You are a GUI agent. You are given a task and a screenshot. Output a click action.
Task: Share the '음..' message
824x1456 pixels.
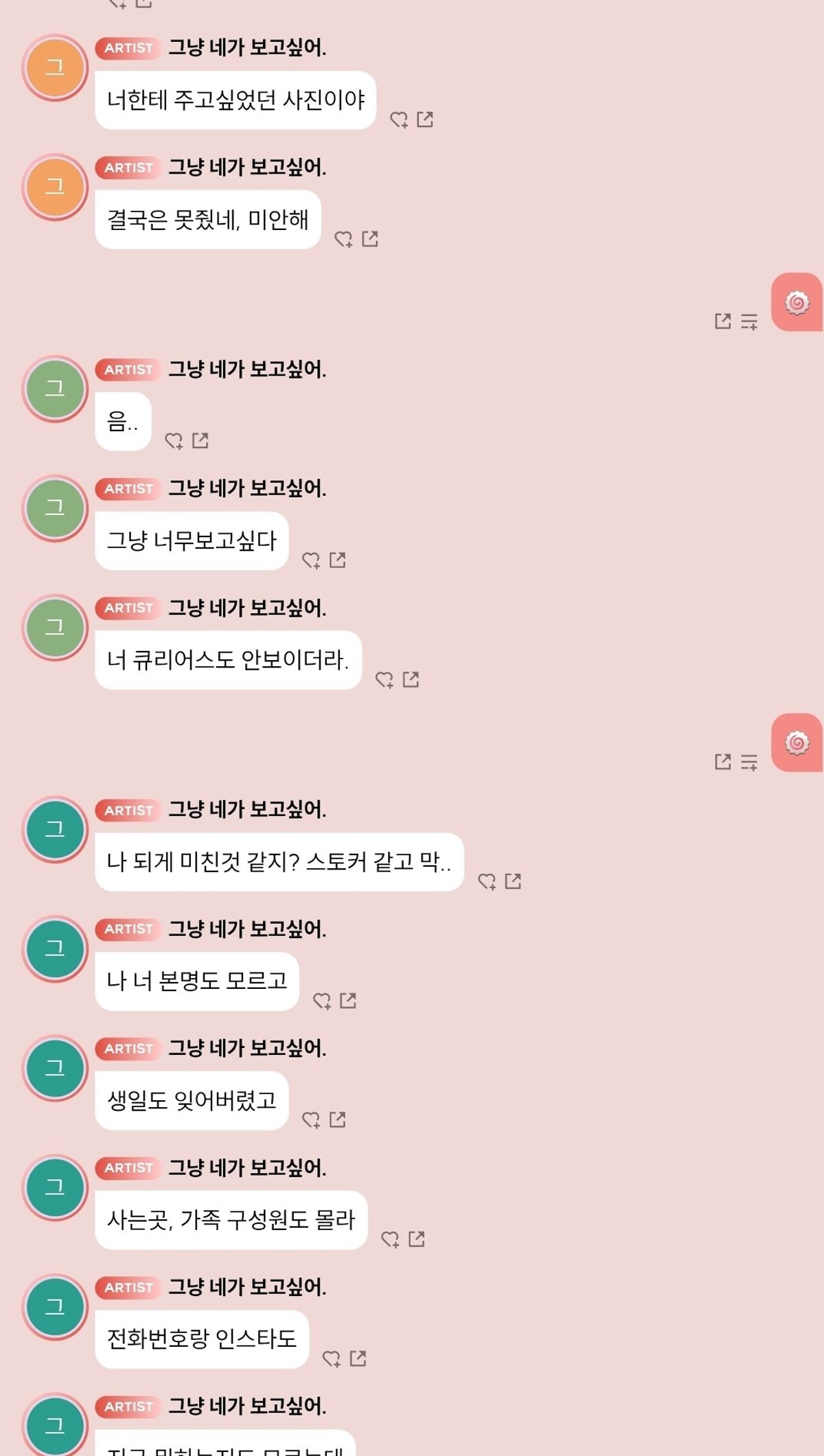click(201, 440)
